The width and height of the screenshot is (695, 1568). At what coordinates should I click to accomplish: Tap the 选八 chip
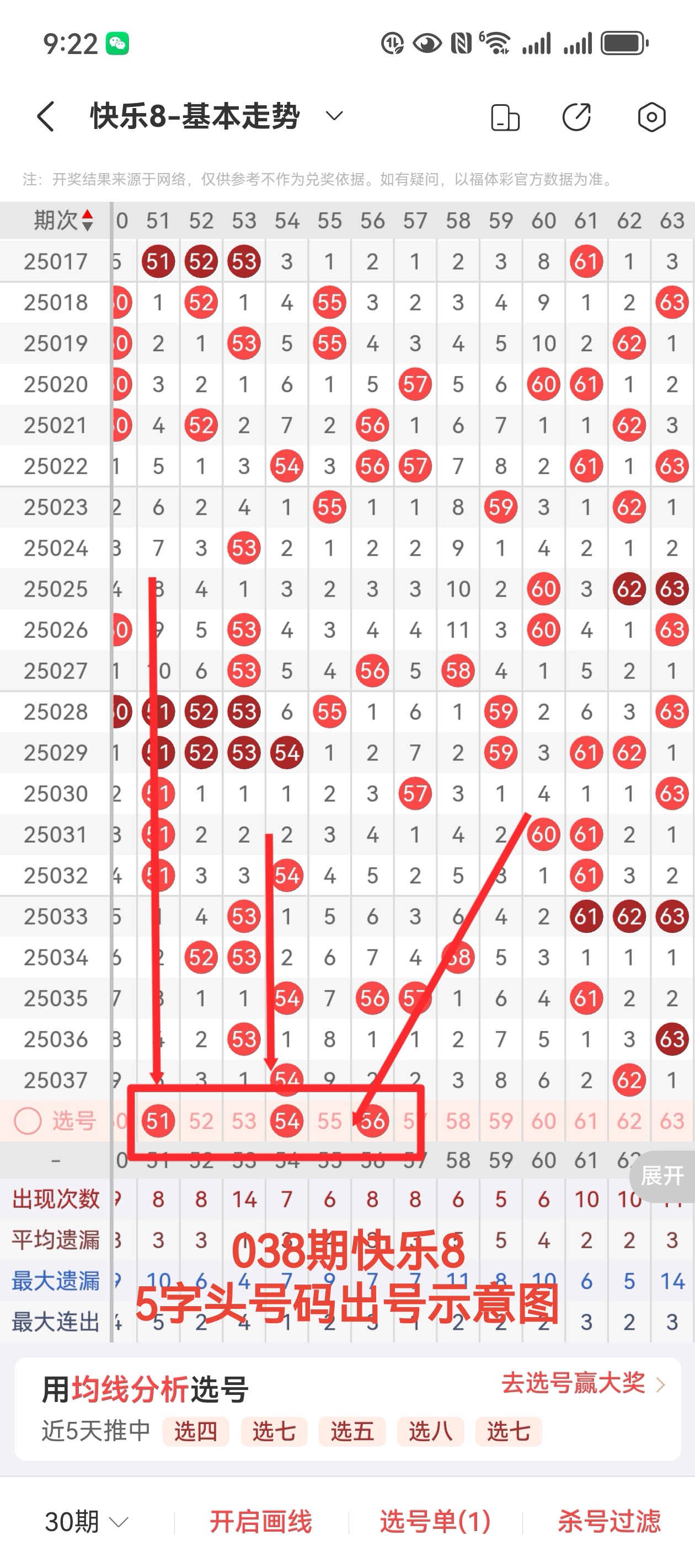pos(430,1431)
